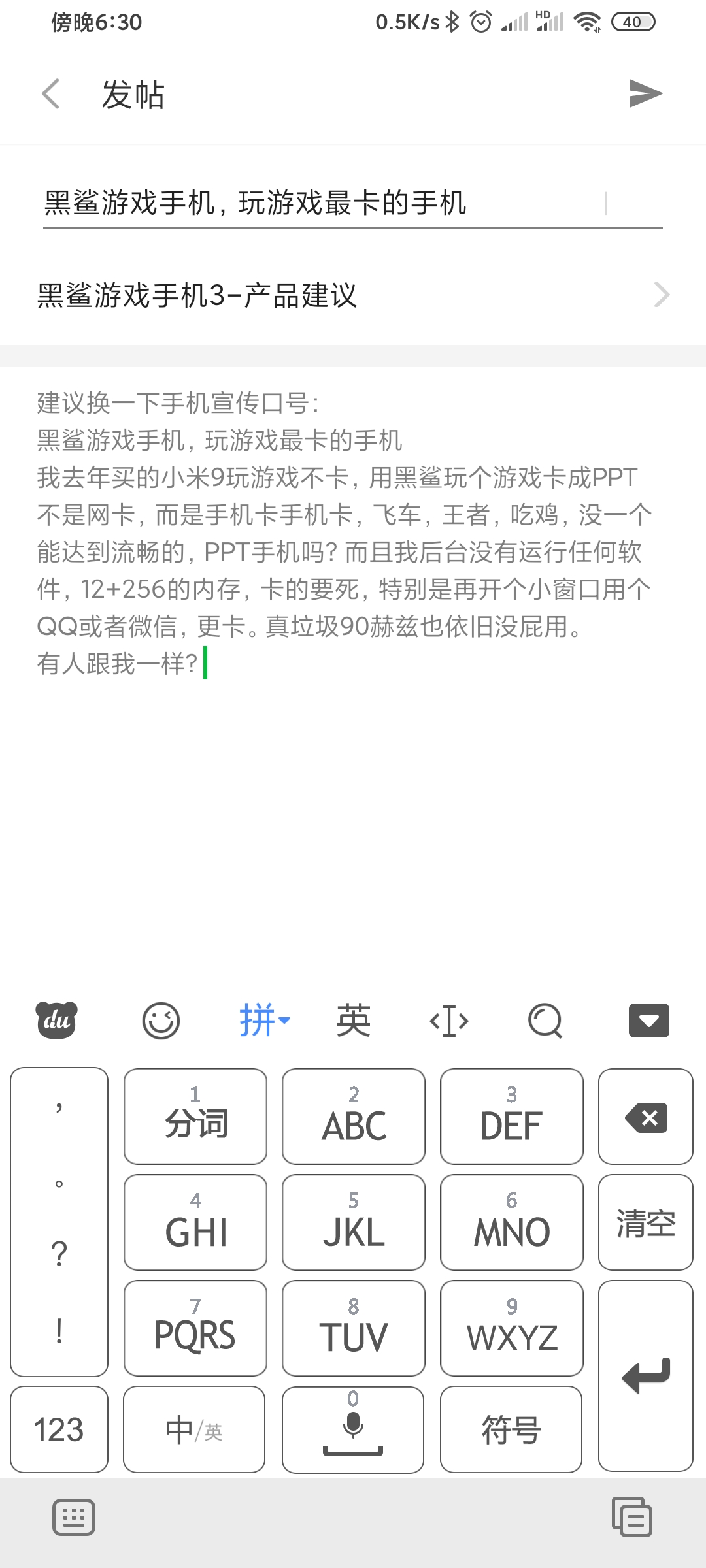The height and width of the screenshot is (1568, 706).
Task: Switch keyboard to 英 English input
Action: 353,1021
